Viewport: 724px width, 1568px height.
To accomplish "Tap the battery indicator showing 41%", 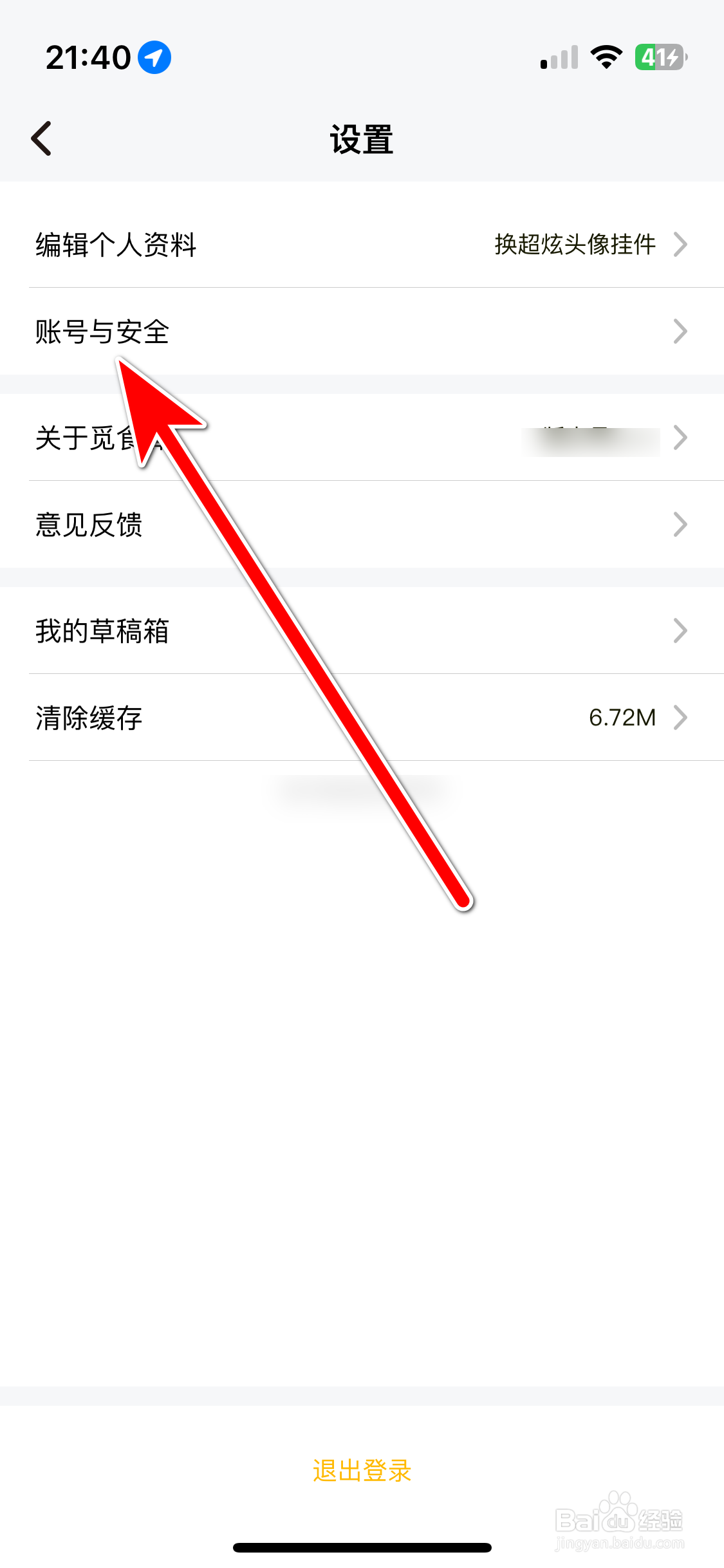I will [660, 56].
